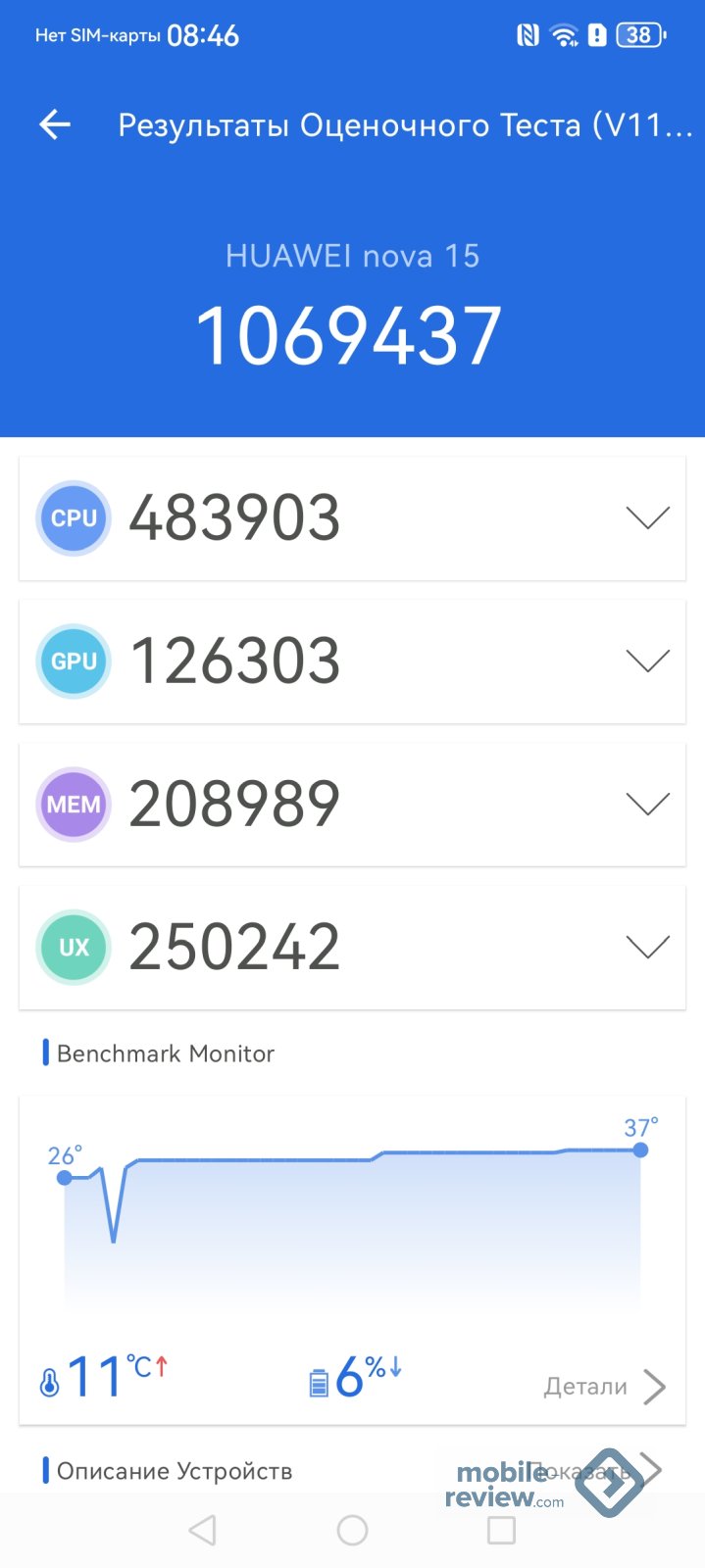Open recent apps from navigation bar

[x=501, y=1530]
